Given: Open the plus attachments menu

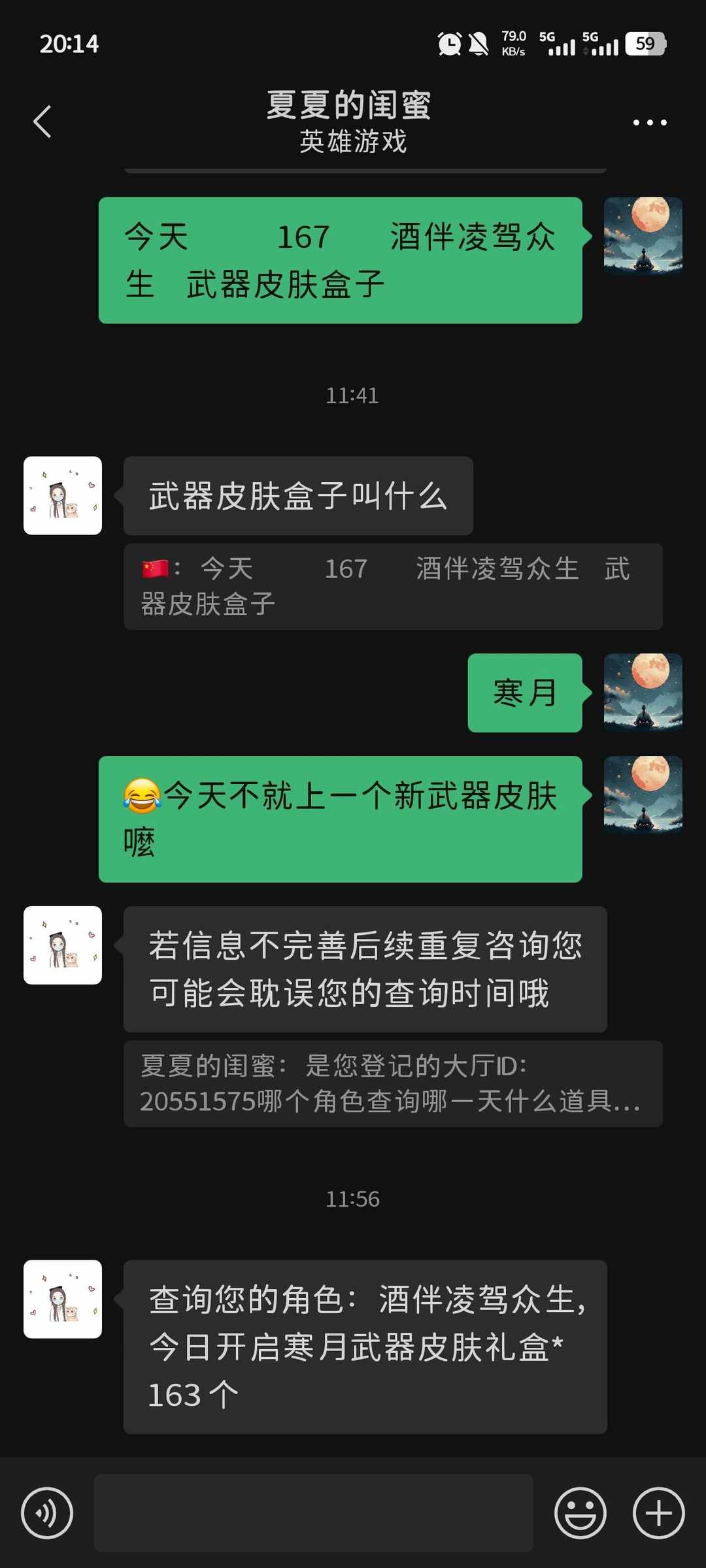Looking at the screenshot, I should (x=658, y=1513).
